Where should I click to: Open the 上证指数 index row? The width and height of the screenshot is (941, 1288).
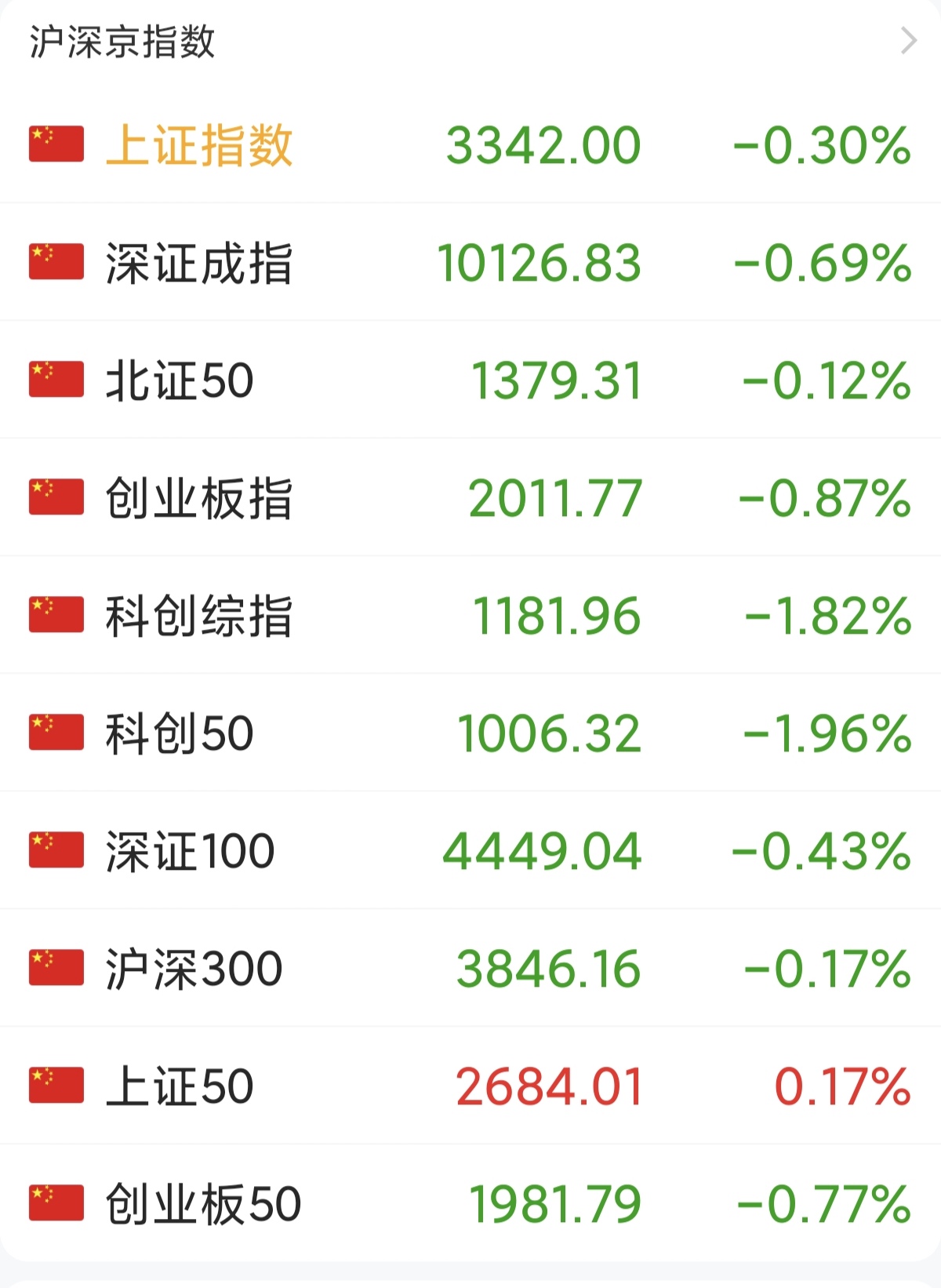tap(200, 146)
